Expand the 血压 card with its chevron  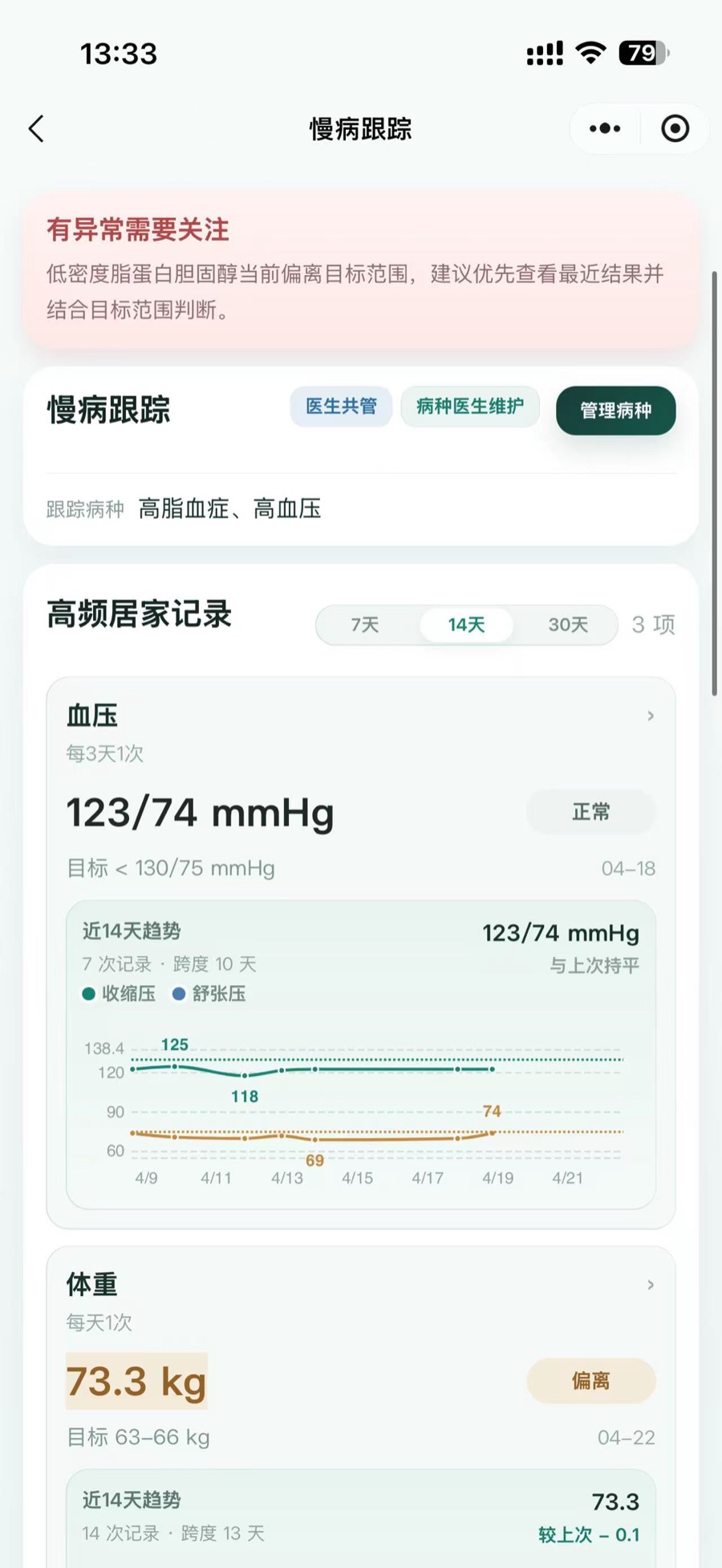pos(651,716)
